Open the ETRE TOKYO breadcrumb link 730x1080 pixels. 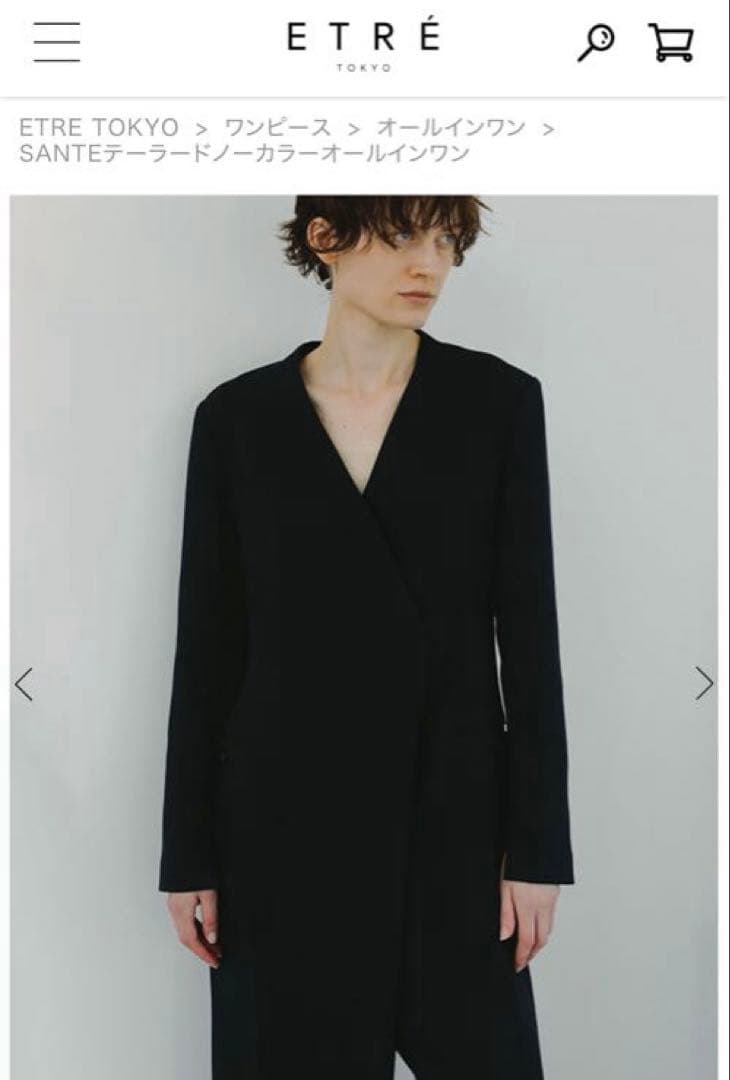pos(99,128)
